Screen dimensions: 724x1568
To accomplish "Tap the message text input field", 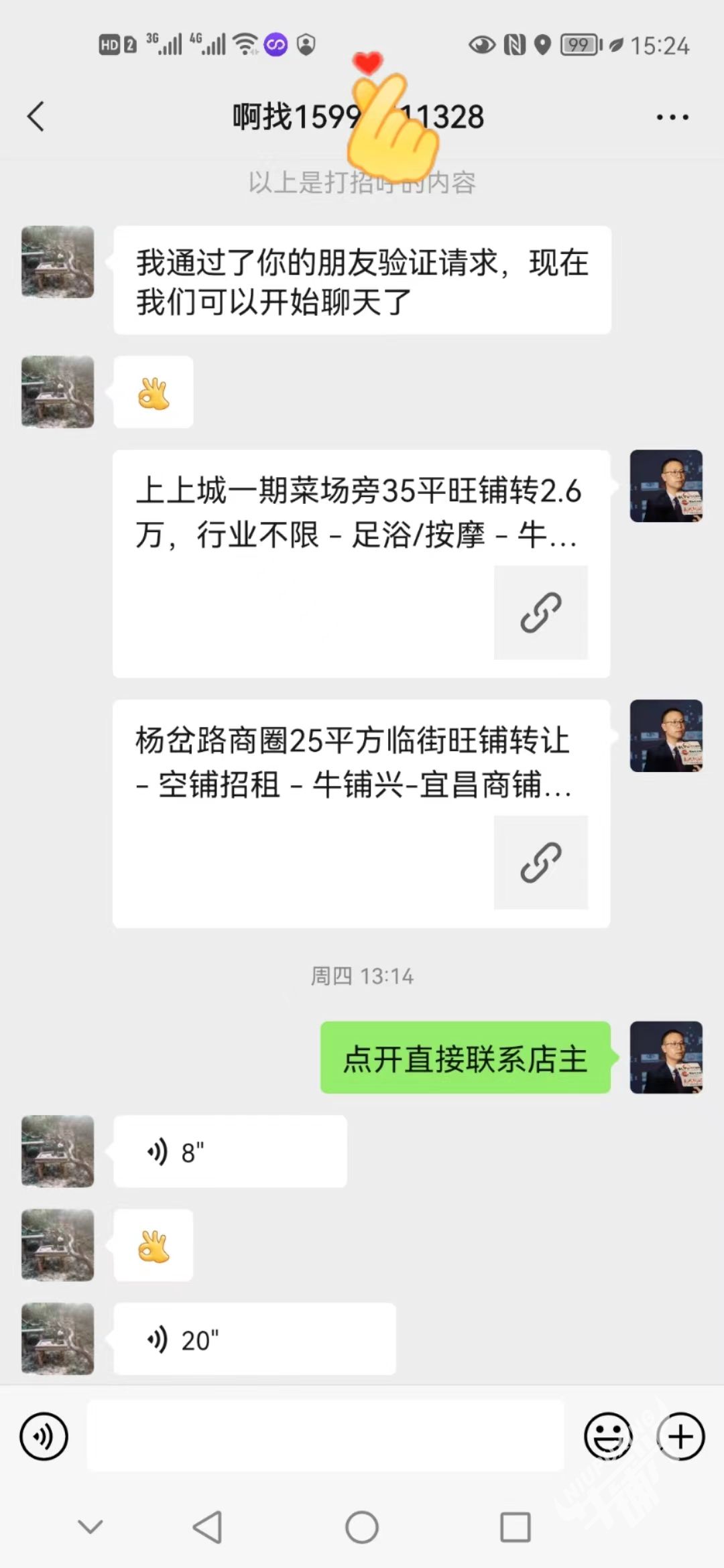I will tap(325, 1435).
